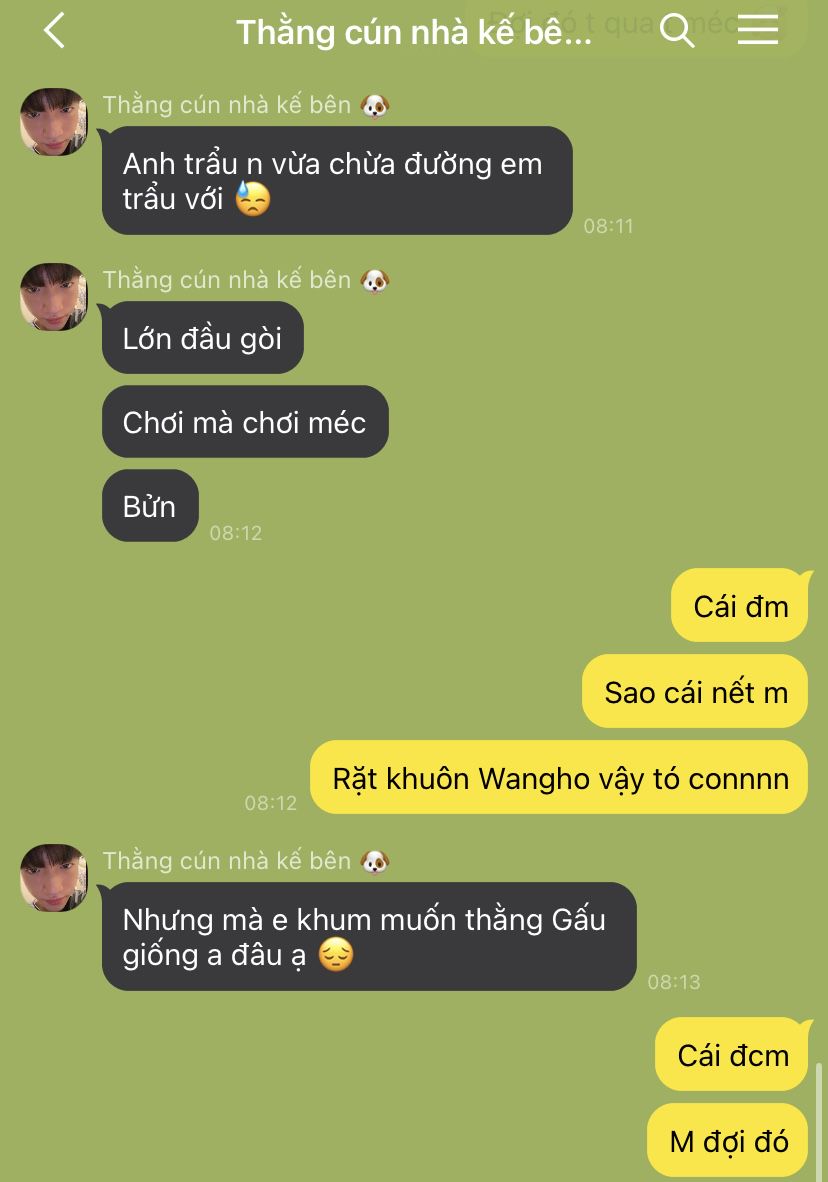828x1182 pixels.
Task: Open the avatar beside 'Lớn đầu gòi' message
Action: click(54, 297)
